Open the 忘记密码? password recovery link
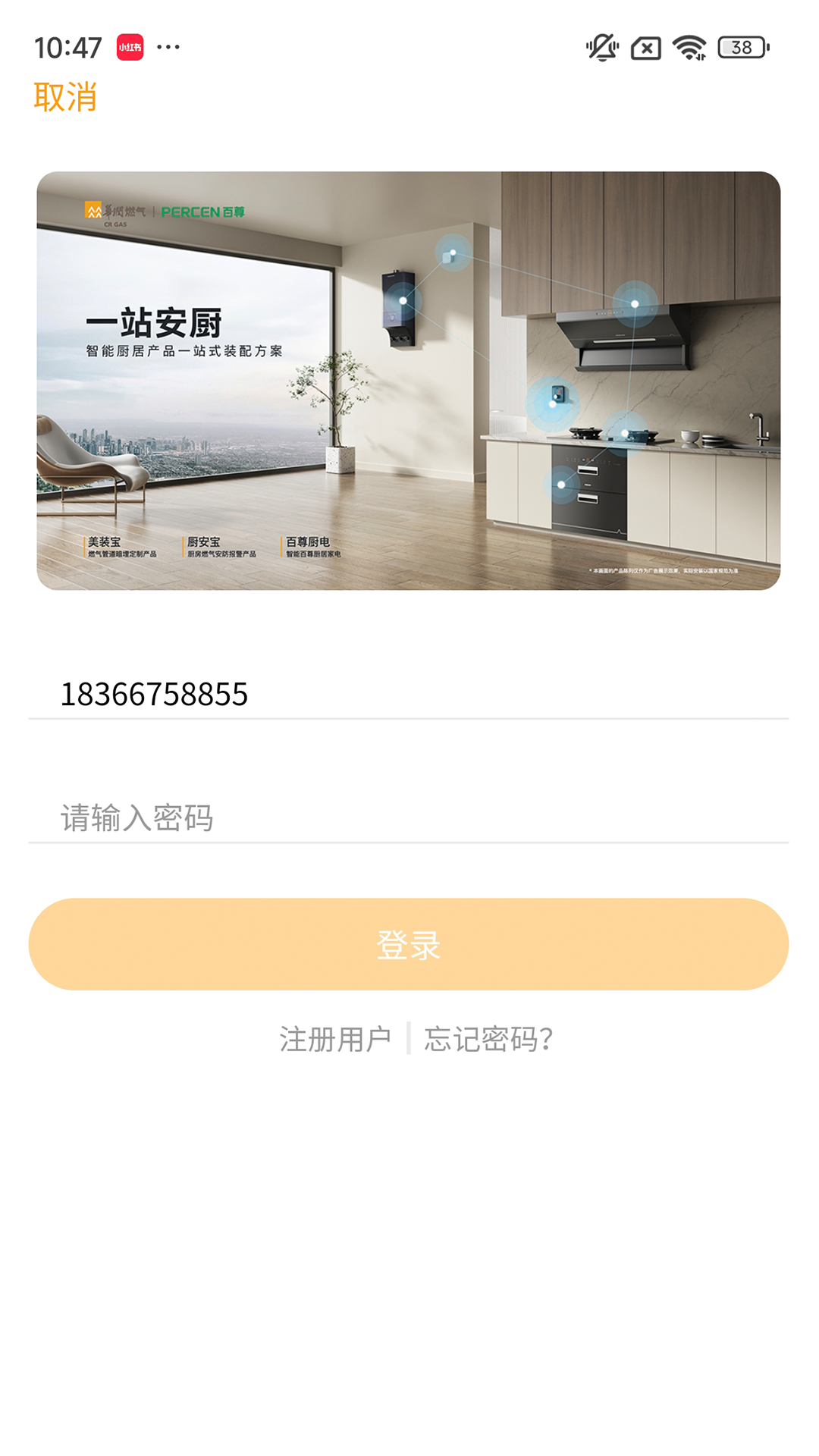 pyautogui.click(x=488, y=1039)
